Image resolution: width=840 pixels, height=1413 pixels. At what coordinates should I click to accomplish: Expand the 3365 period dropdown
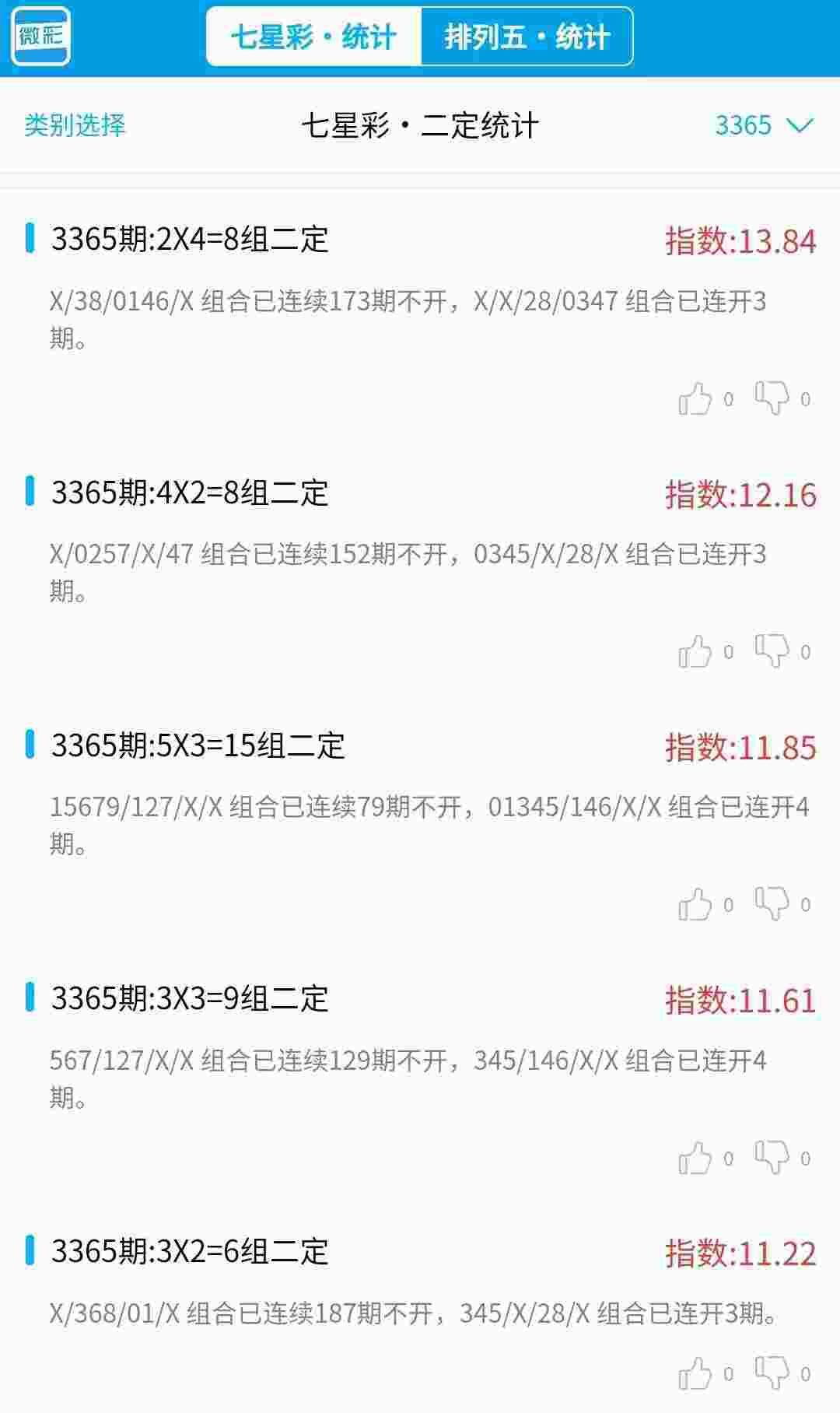[764, 124]
